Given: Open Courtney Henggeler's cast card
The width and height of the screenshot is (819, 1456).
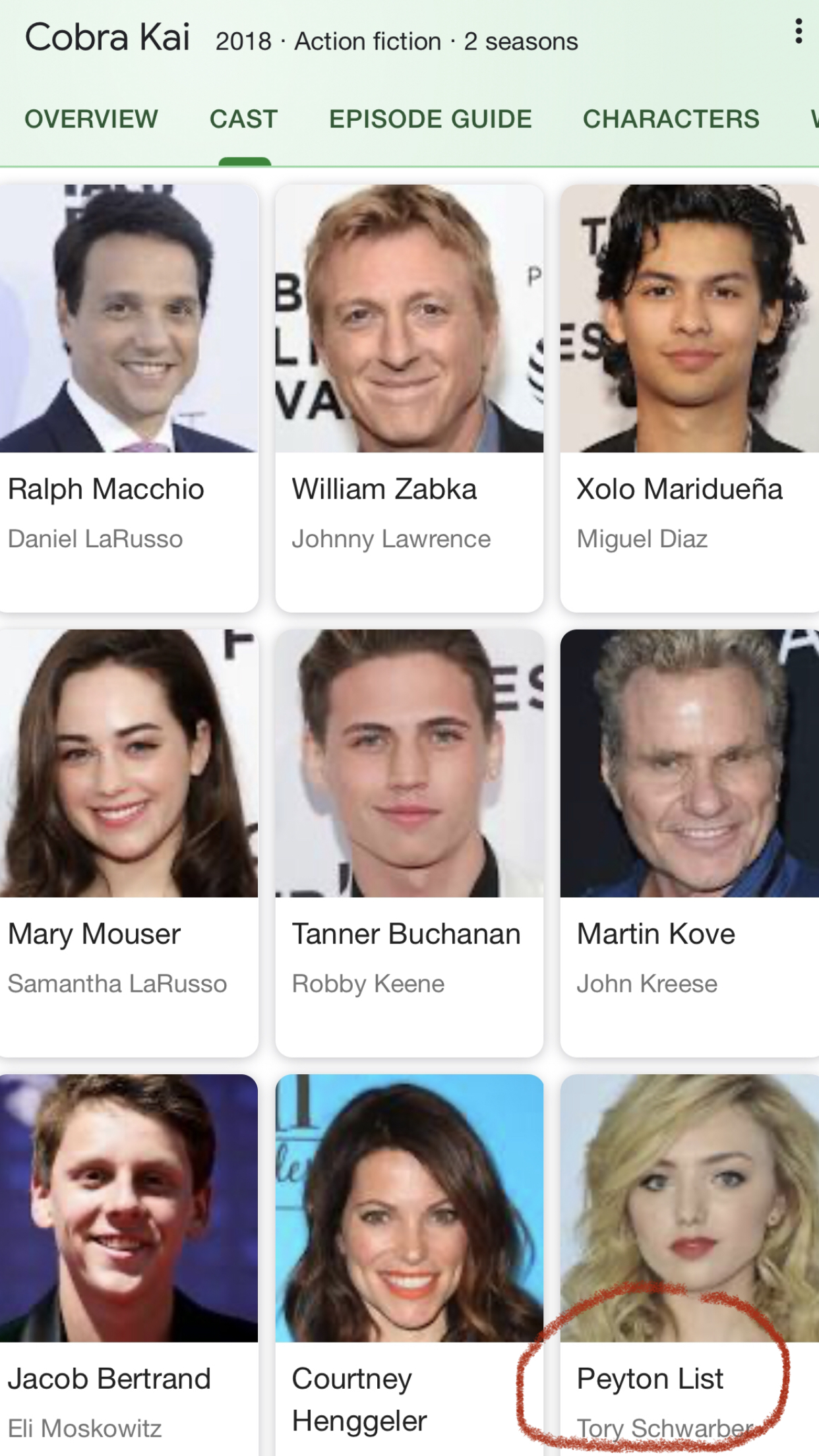Looking at the screenshot, I should pos(409,1265).
